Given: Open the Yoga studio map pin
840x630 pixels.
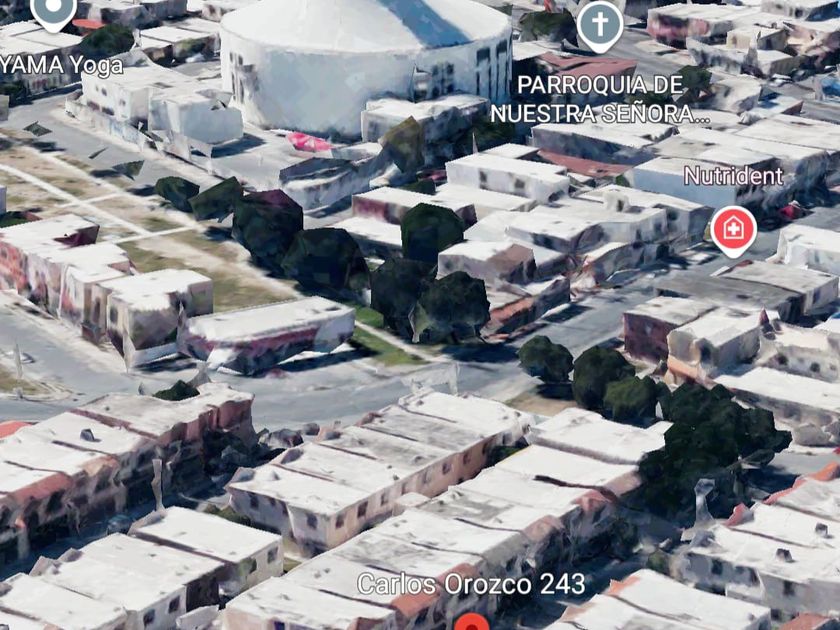Looking at the screenshot, I should pyautogui.click(x=53, y=11).
